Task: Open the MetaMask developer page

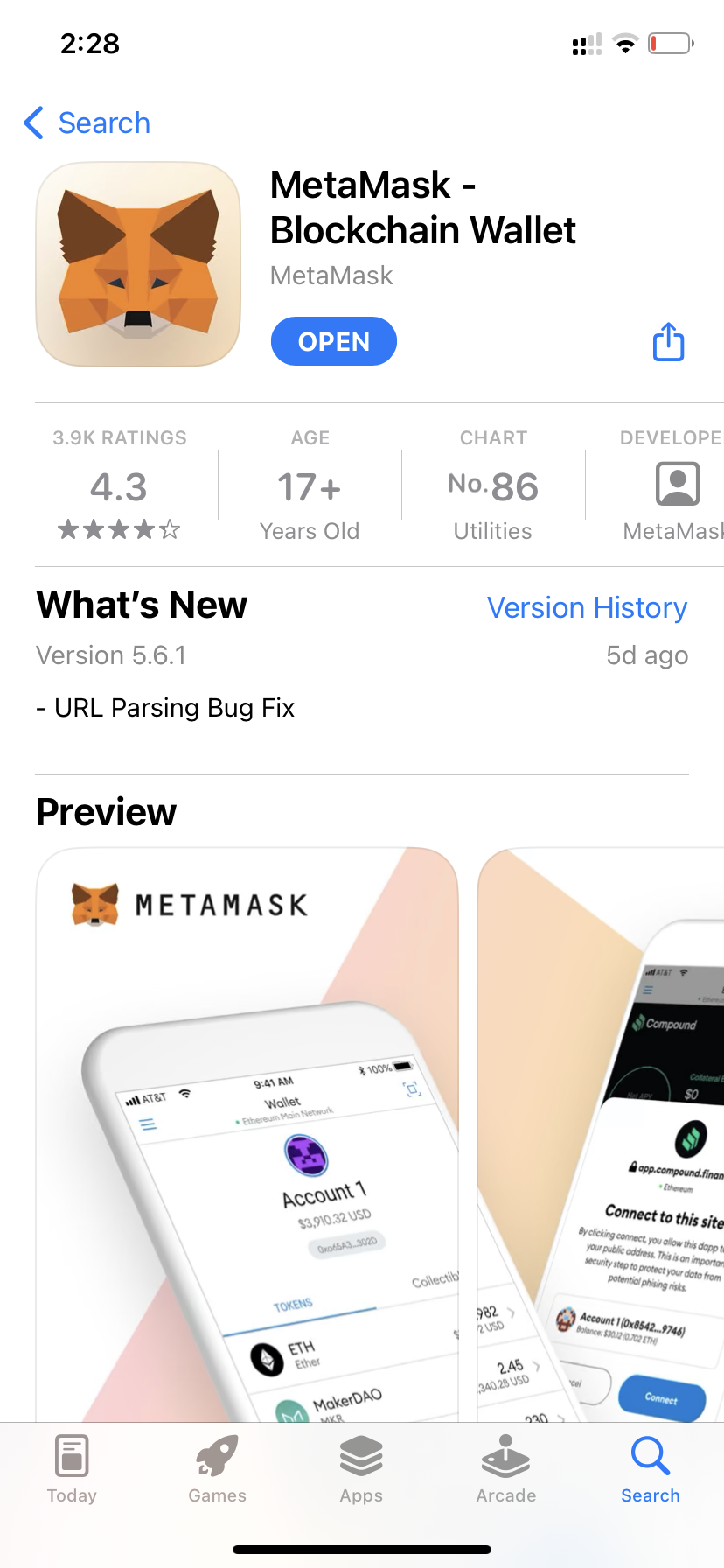Action: pyautogui.click(x=675, y=487)
